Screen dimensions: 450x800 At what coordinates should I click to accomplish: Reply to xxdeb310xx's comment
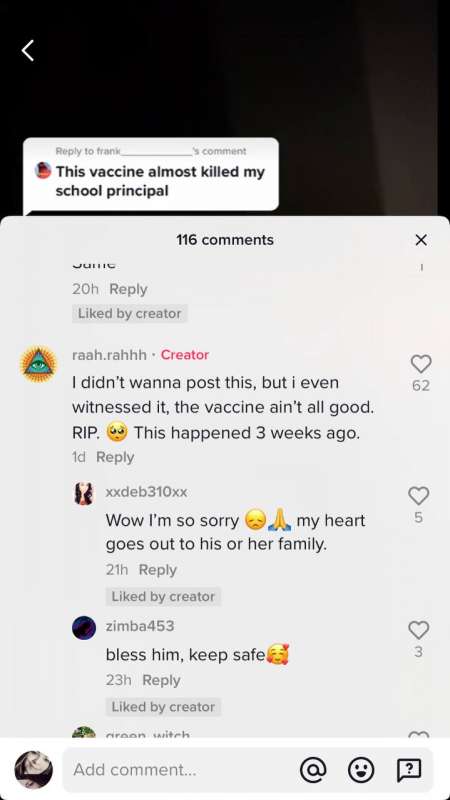[158, 569]
